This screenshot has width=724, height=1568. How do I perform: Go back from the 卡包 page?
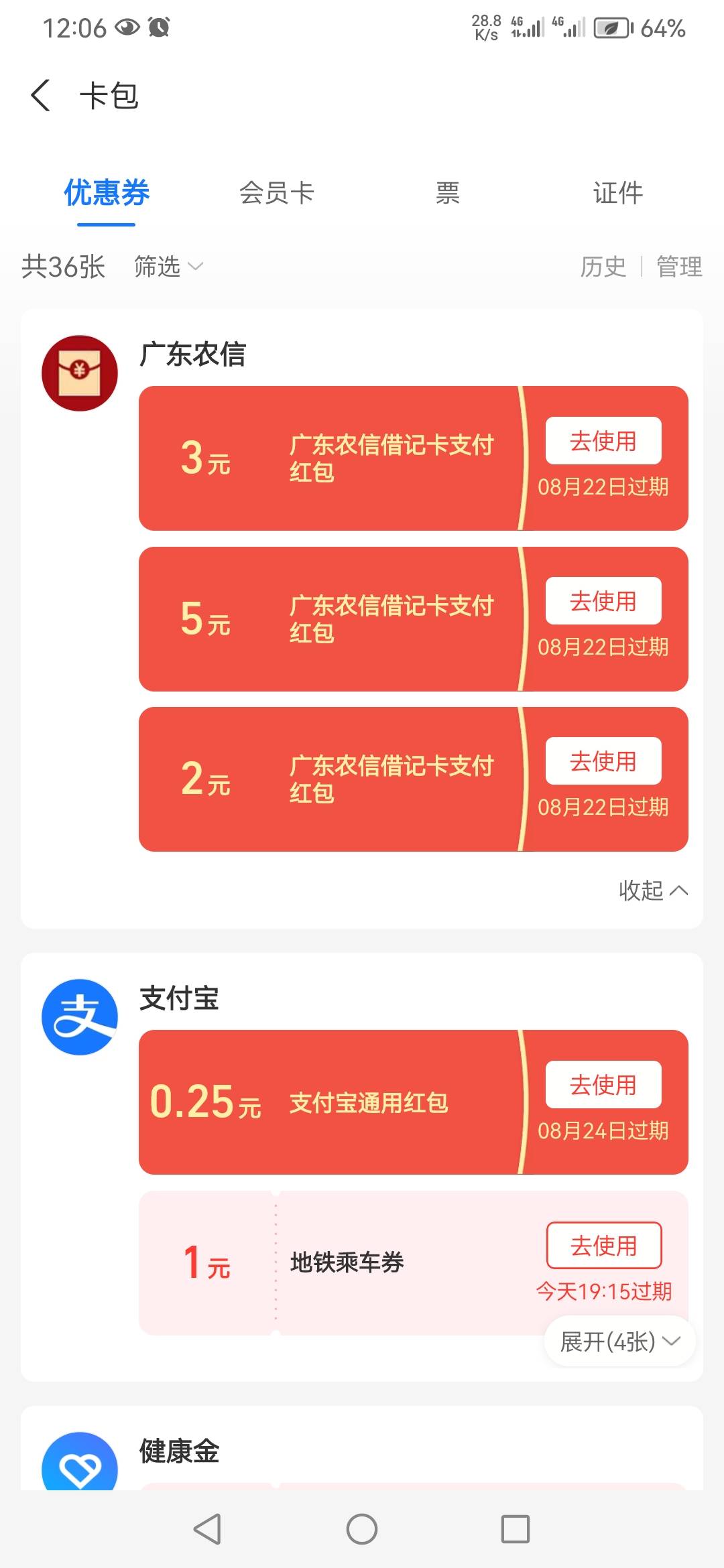pos(41,95)
